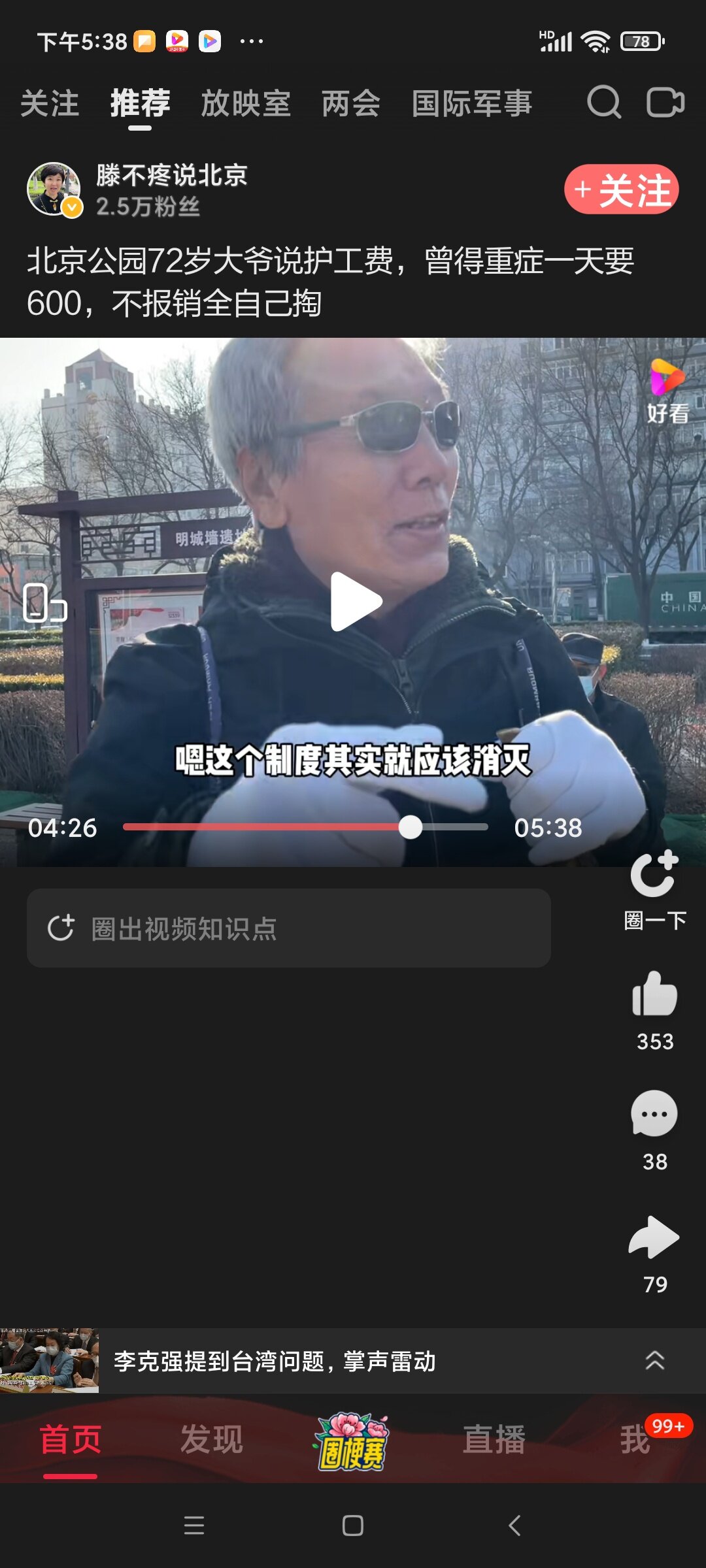The width and height of the screenshot is (706, 1568).
Task: Go to the 发现 bottom tab
Action: 211,1439
